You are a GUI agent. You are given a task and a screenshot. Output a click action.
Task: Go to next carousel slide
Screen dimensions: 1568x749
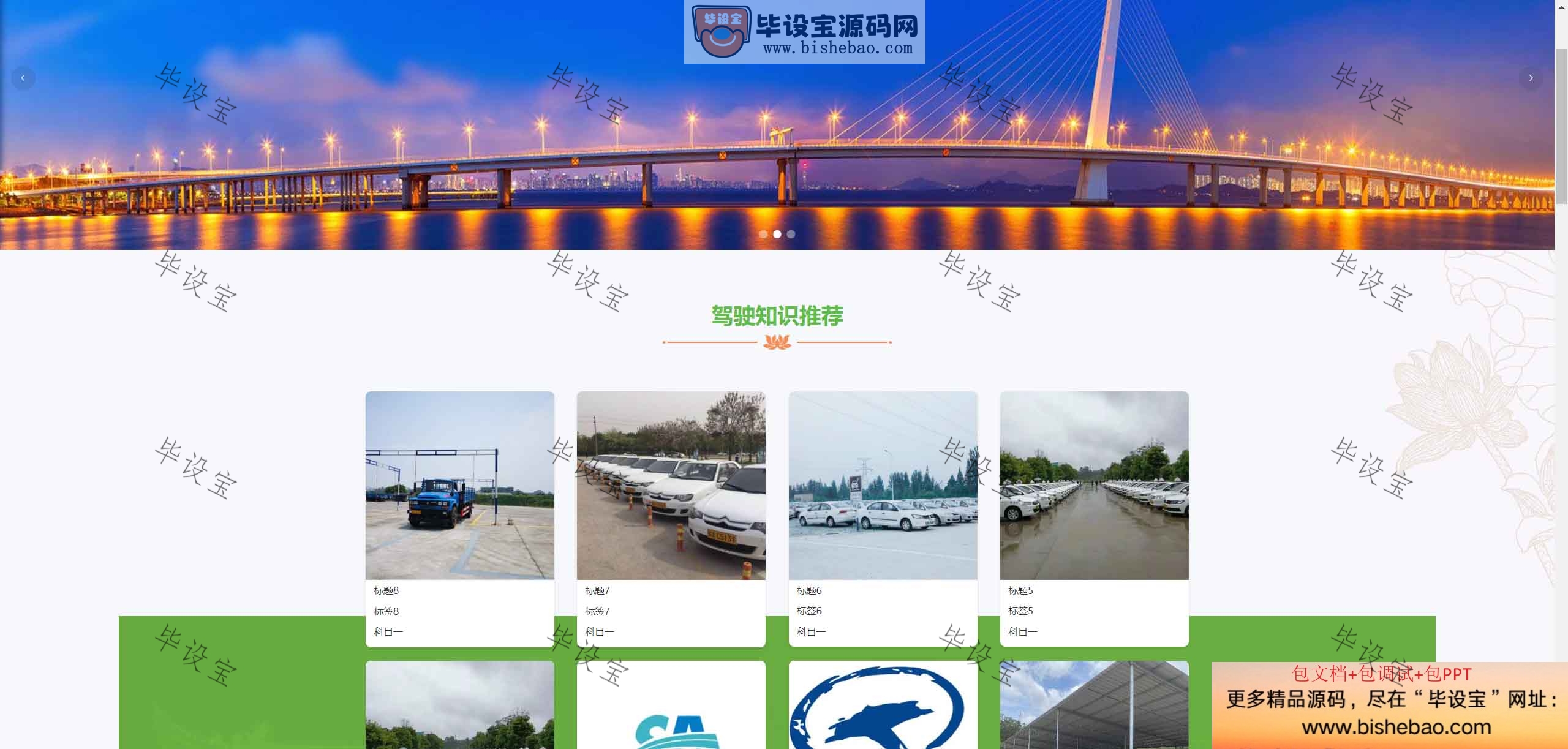tap(1531, 78)
